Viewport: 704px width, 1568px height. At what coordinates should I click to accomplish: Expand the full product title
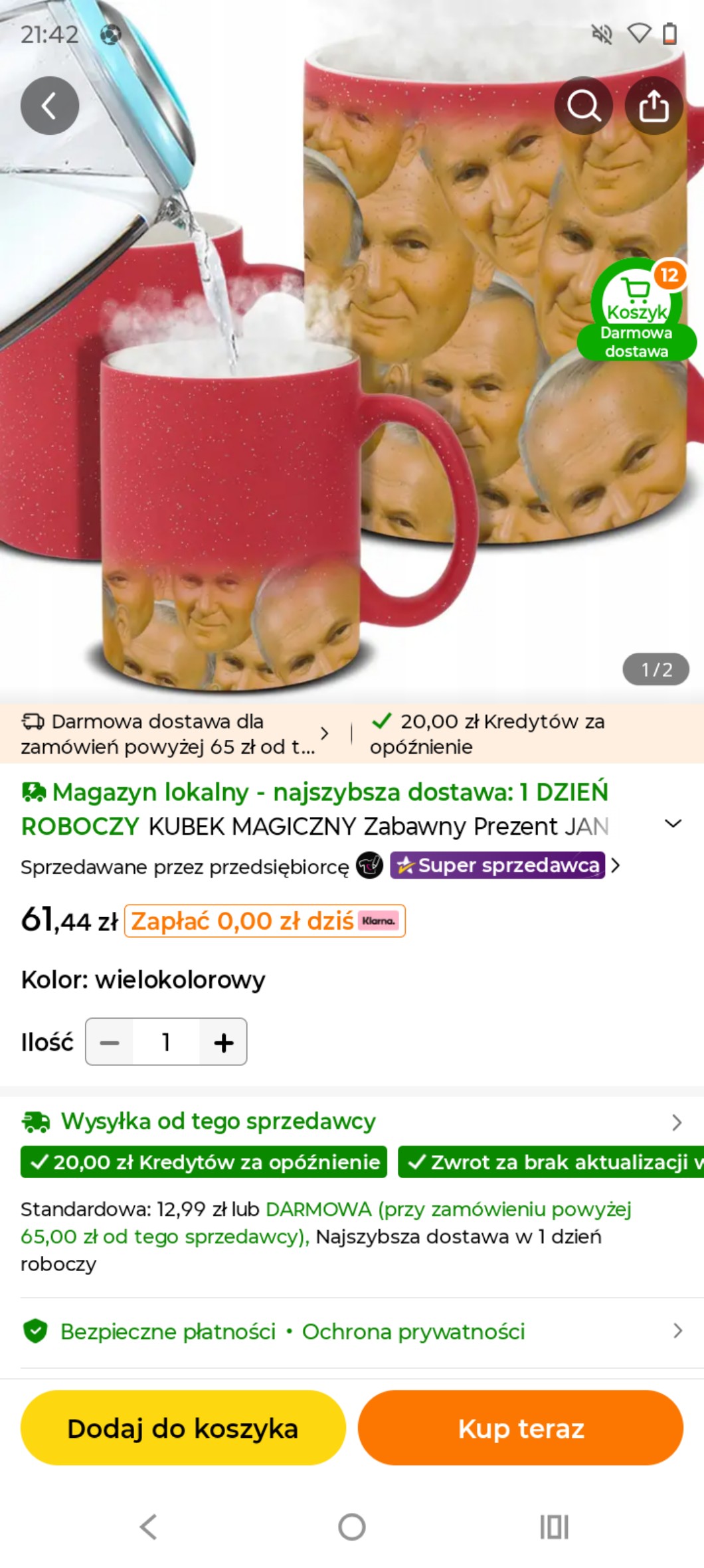(673, 824)
